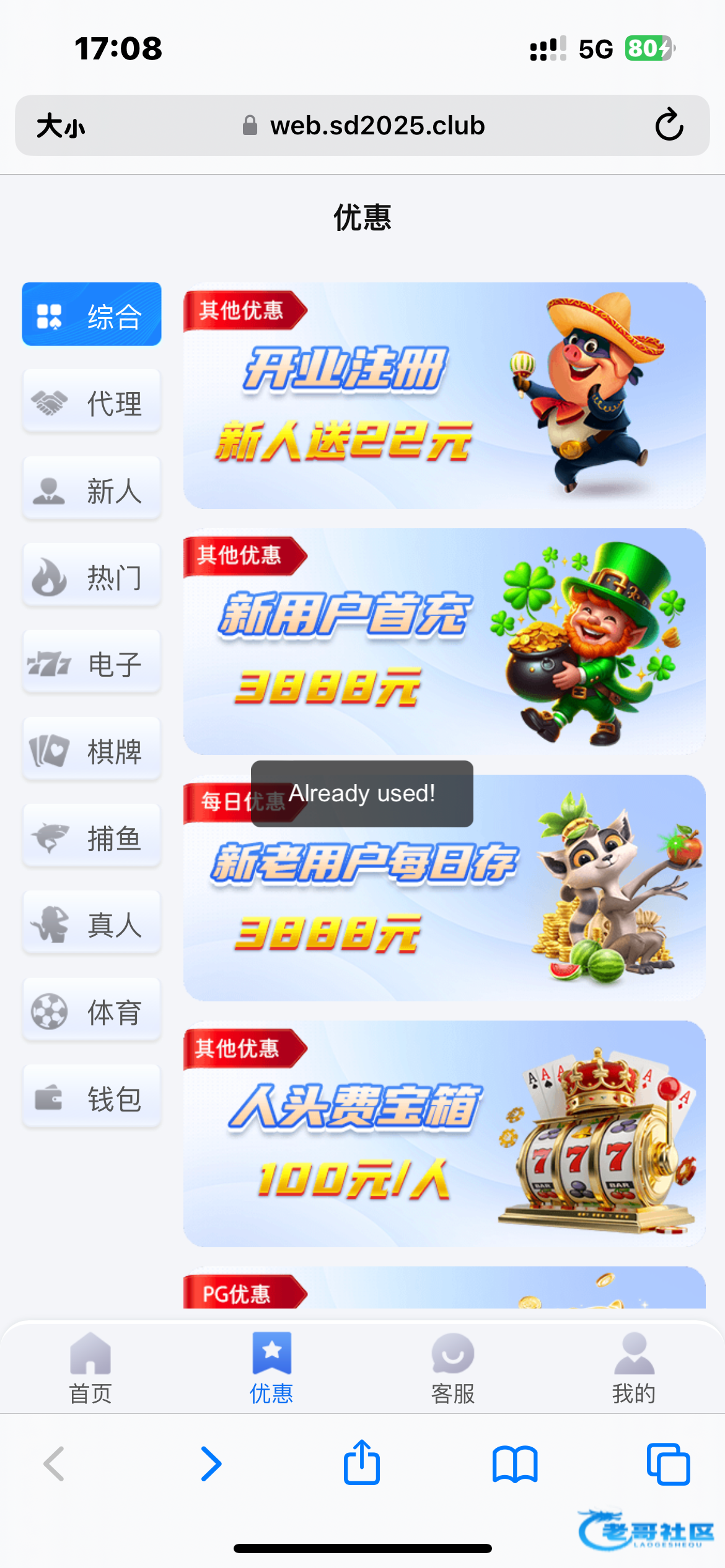Switch to the 代理 category
725x1568 pixels.
92,402
